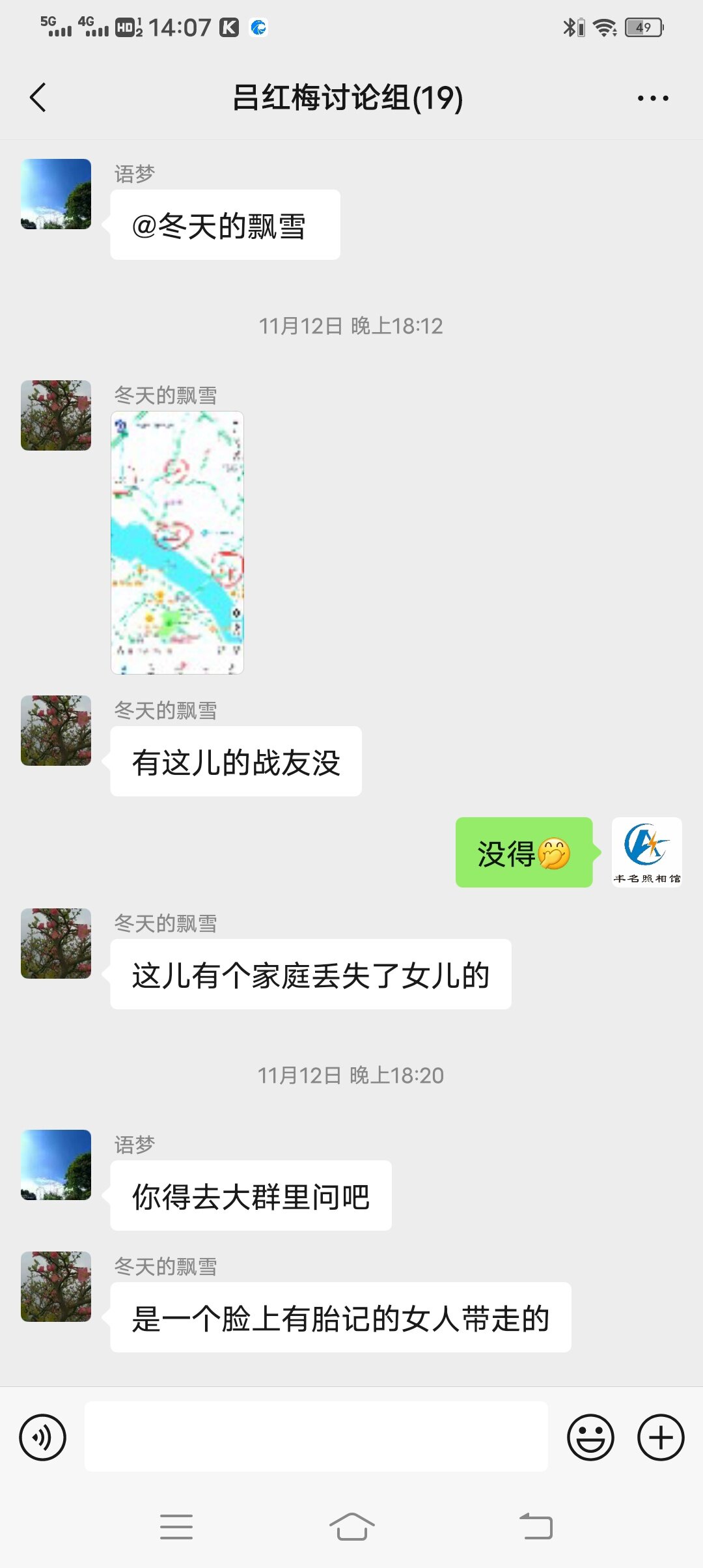Go back from the group chat
The height and width of the screenshot is (1568, 703).
38,98
